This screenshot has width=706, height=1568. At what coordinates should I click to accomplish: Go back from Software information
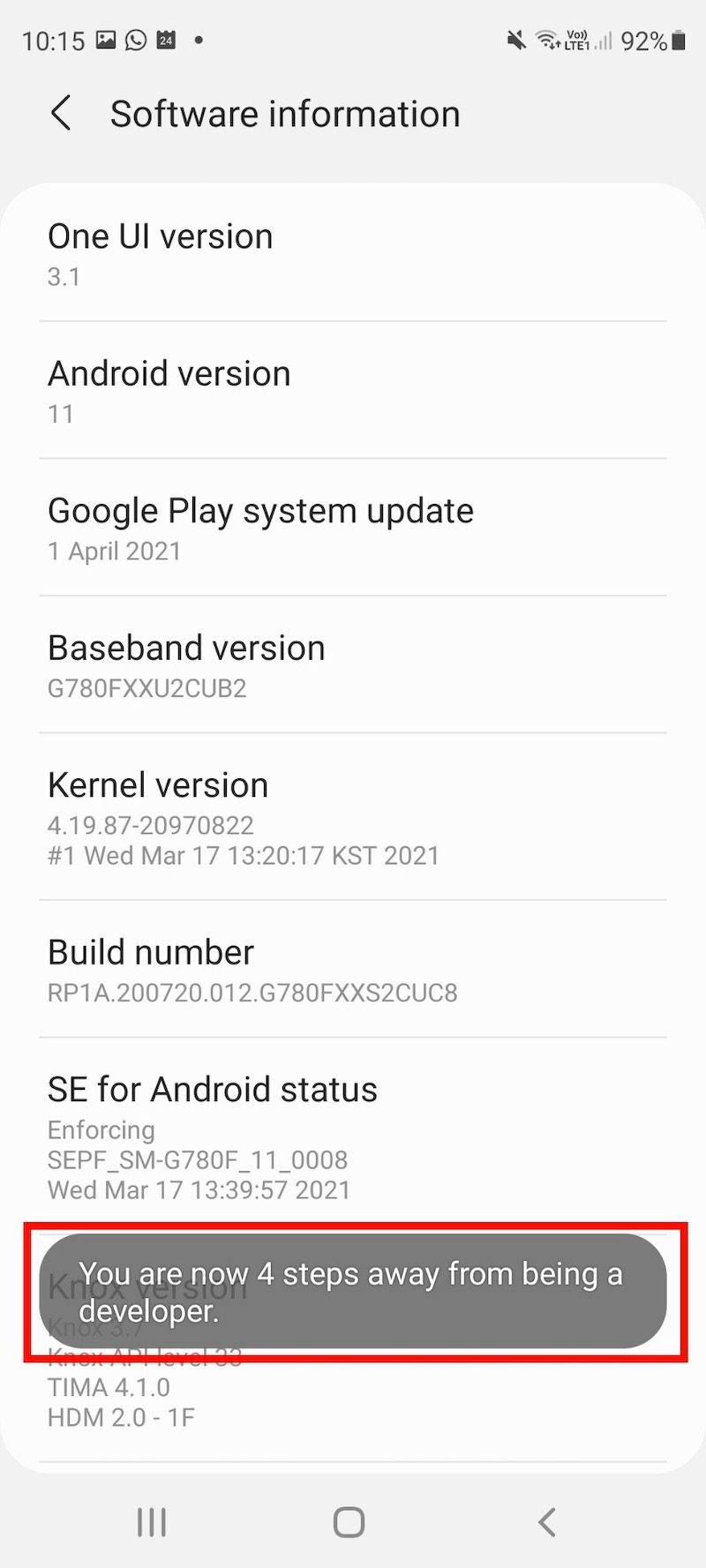61,114
